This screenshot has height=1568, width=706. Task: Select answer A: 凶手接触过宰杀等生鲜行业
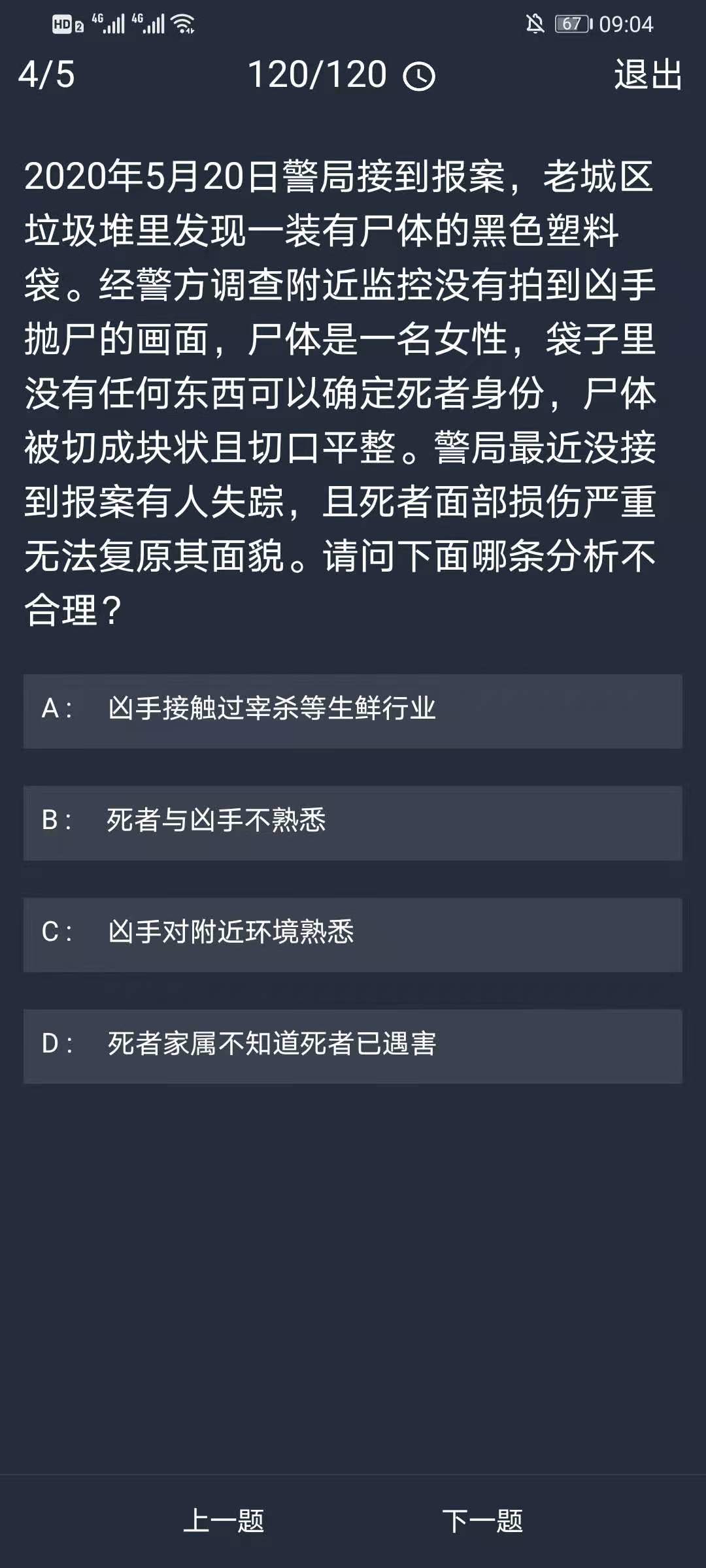click(353, 711)
